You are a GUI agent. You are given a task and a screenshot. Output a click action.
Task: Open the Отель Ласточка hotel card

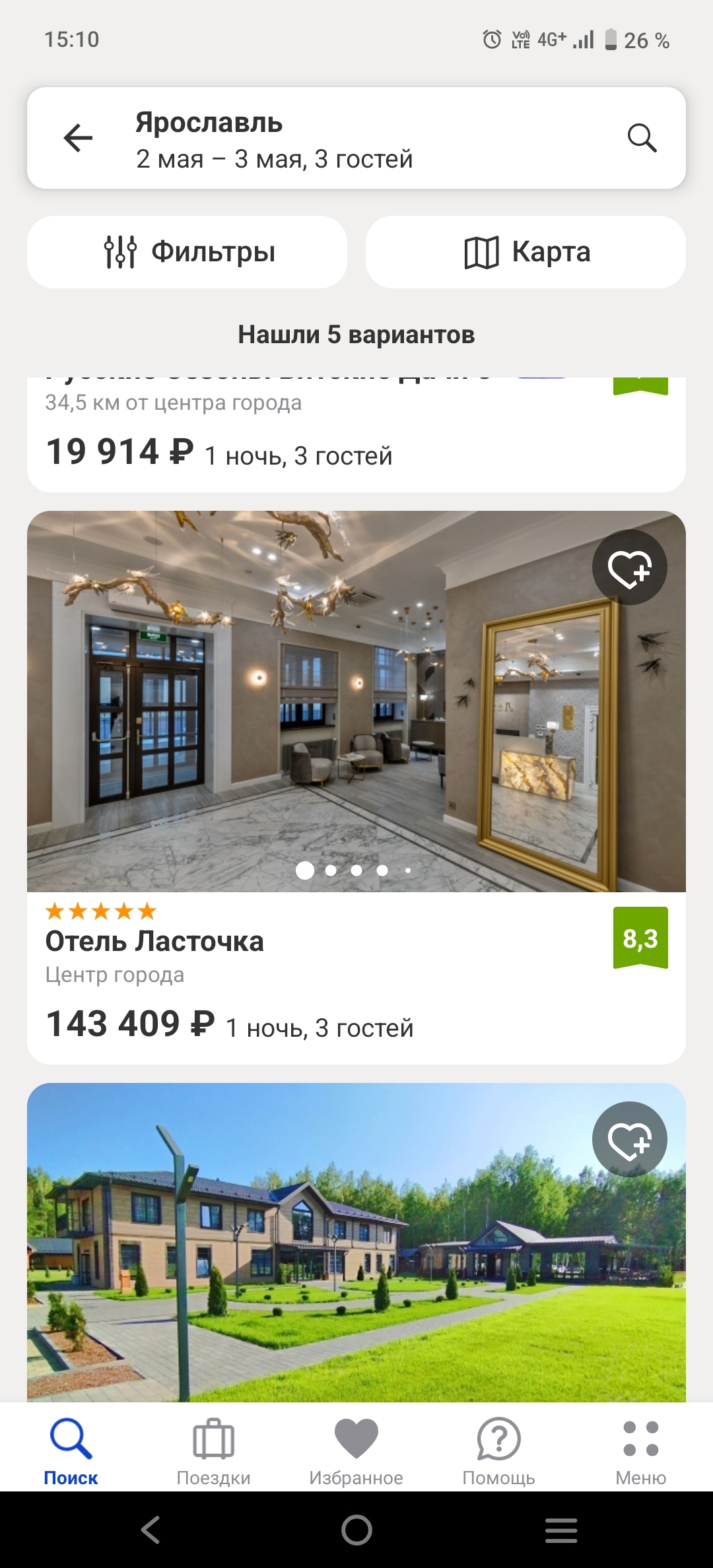tap(154, 942)
